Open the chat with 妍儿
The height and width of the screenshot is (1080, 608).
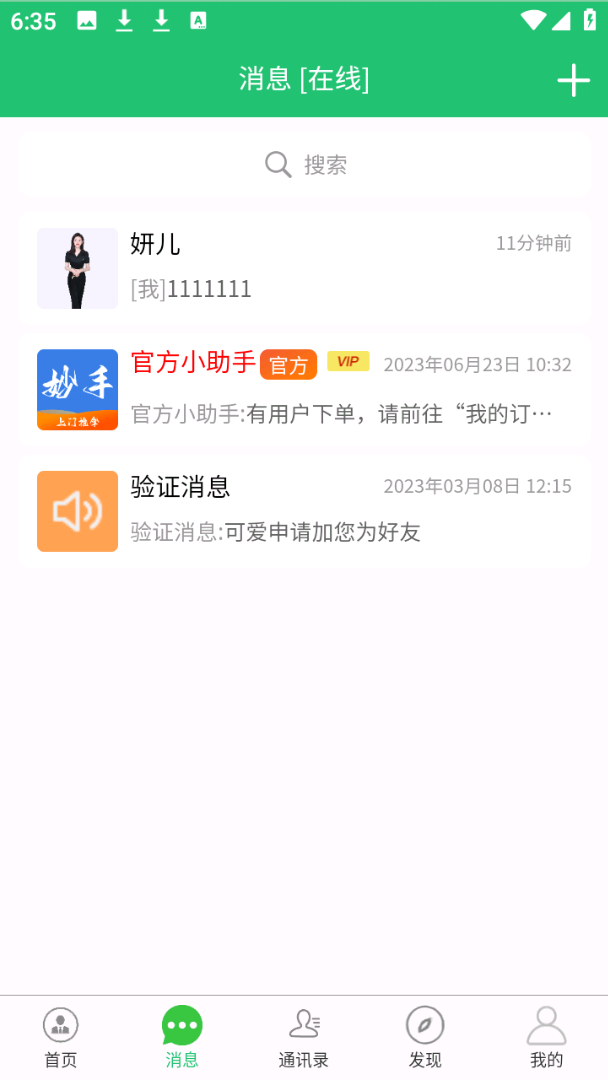click(304, 268)
